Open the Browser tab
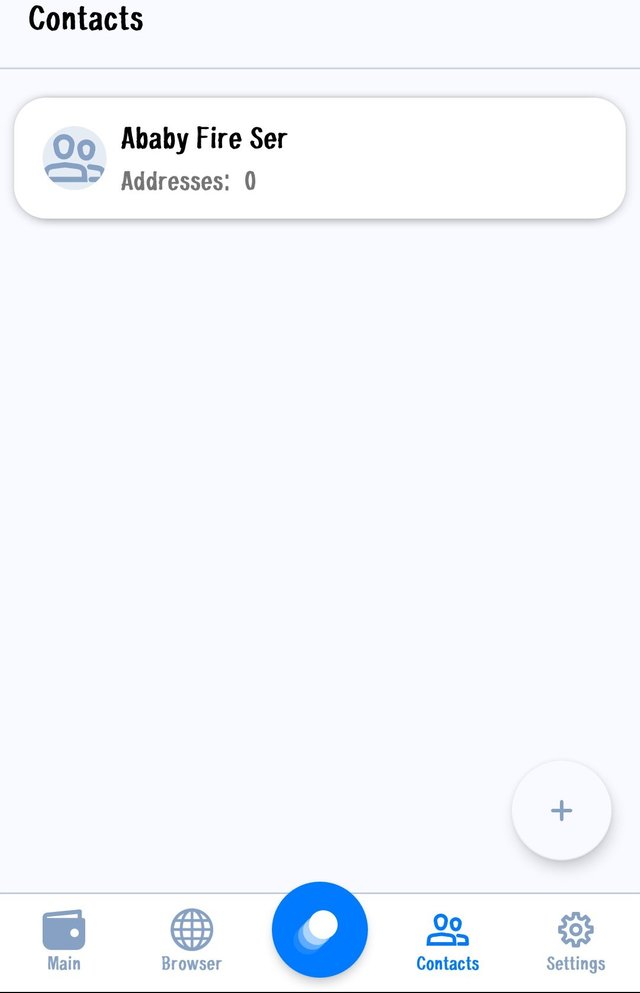This screenshot has width=640, height=993. [x=191, y=941]
